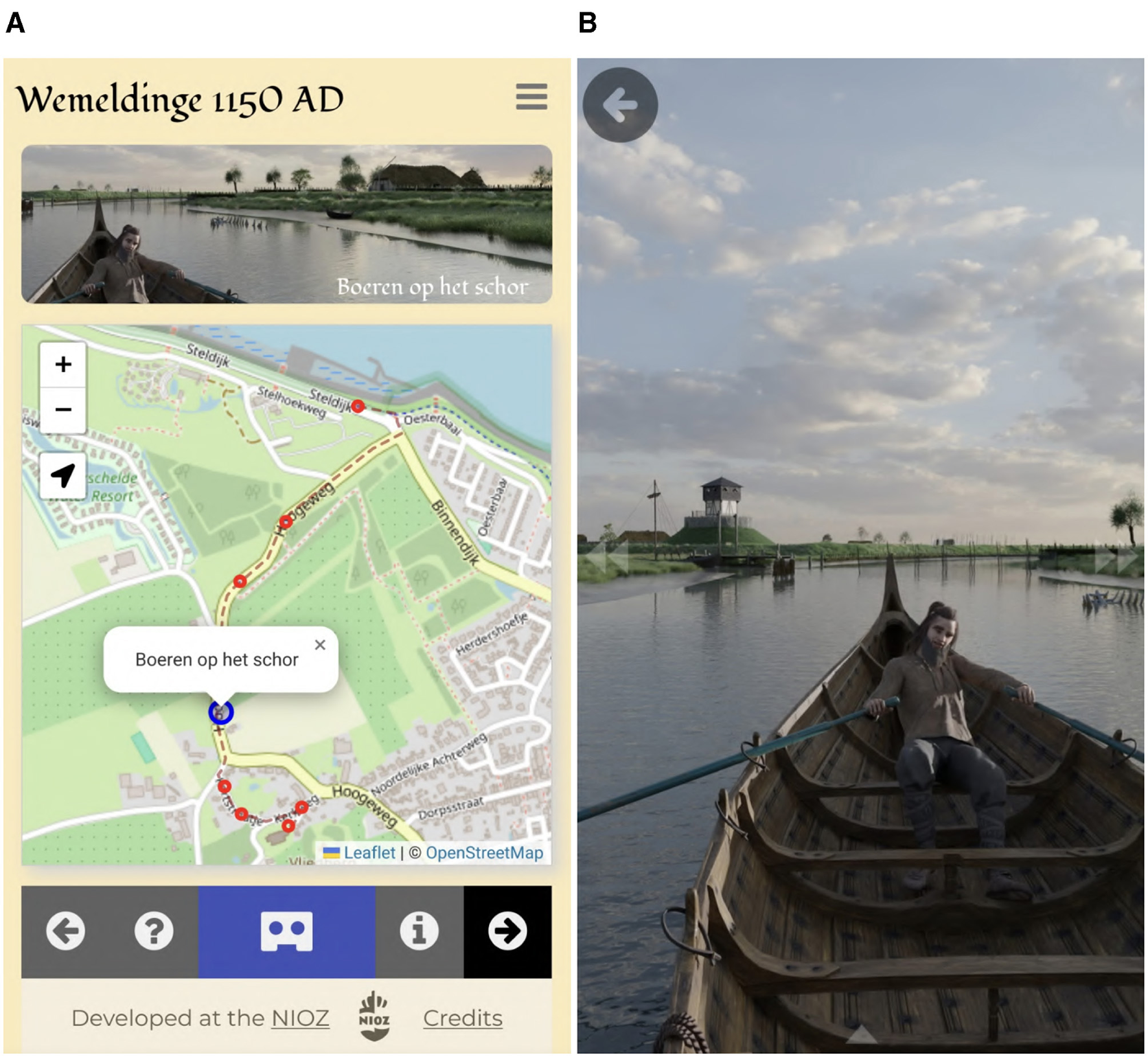This screenshot has width=1148, height=1057.
Task: Select the red marker on Steldijk
Action: pos(358,406)
